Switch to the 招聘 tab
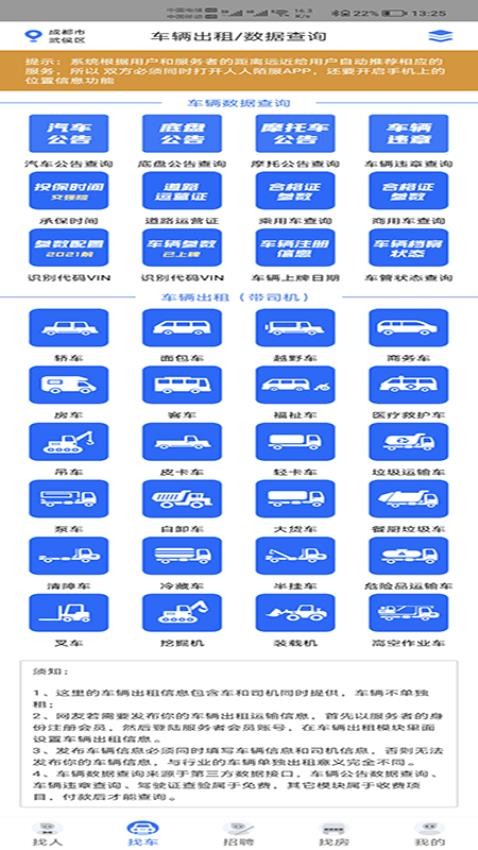 tap(238, 834)
